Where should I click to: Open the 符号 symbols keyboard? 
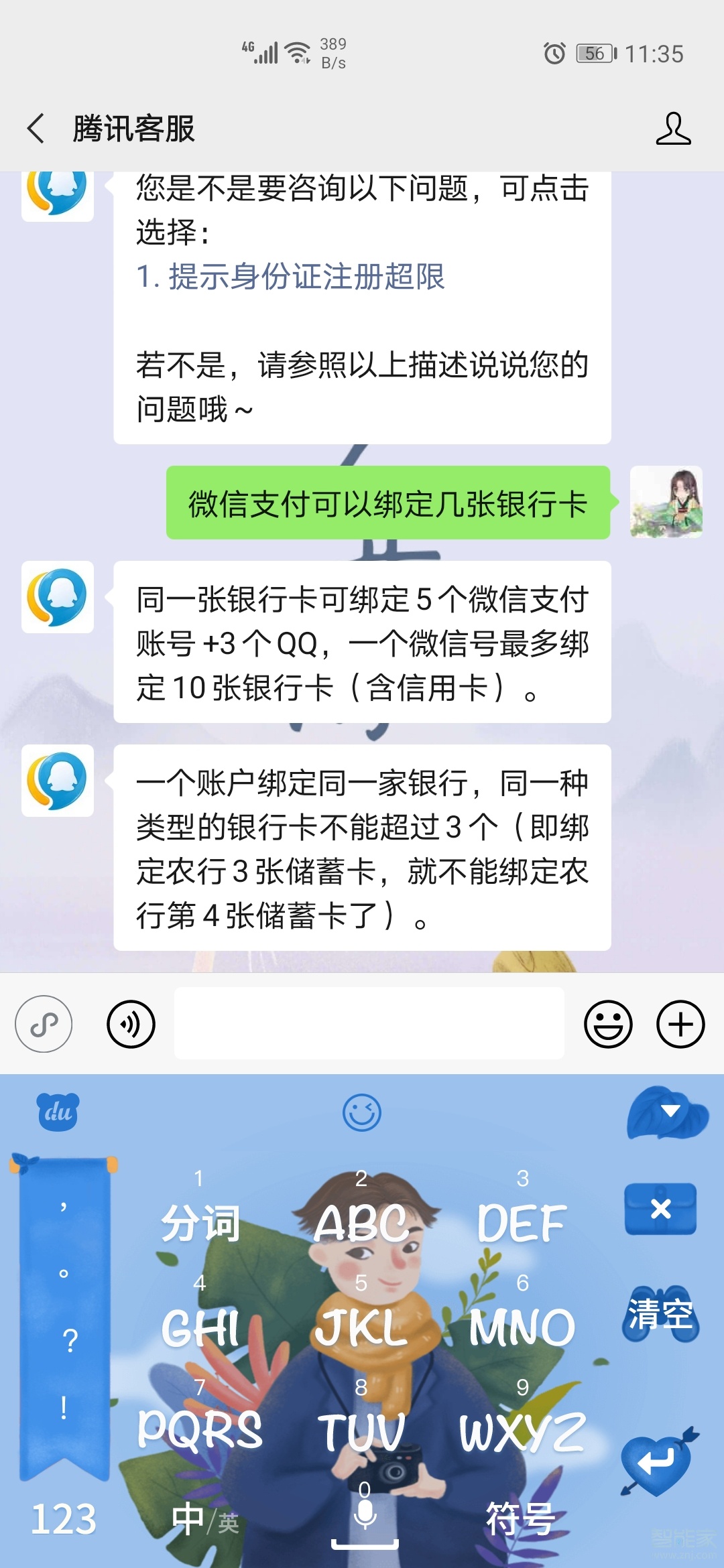pyautogui.click(x=520, y=1519)
